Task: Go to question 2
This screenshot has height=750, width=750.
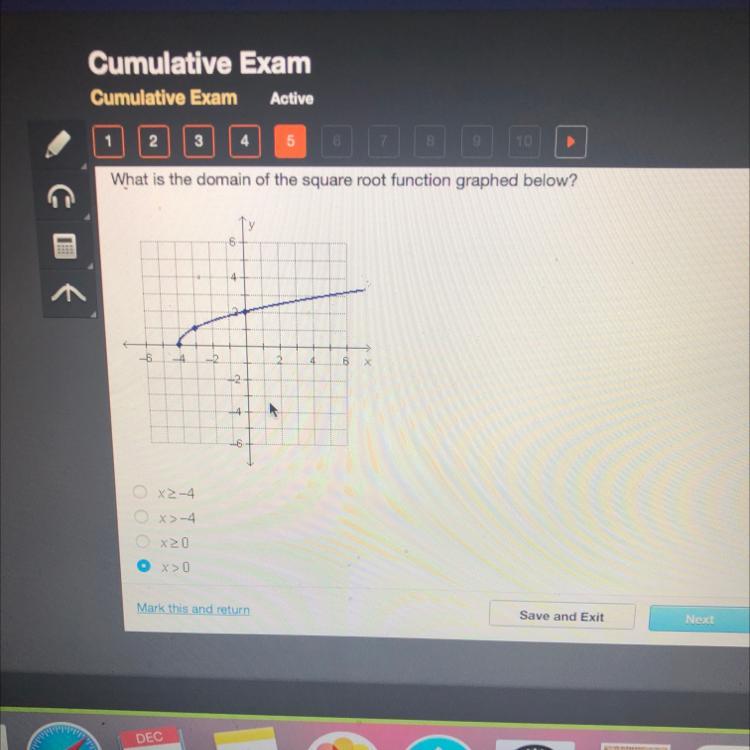Action: pyautogui.click(x=154, y=141)
